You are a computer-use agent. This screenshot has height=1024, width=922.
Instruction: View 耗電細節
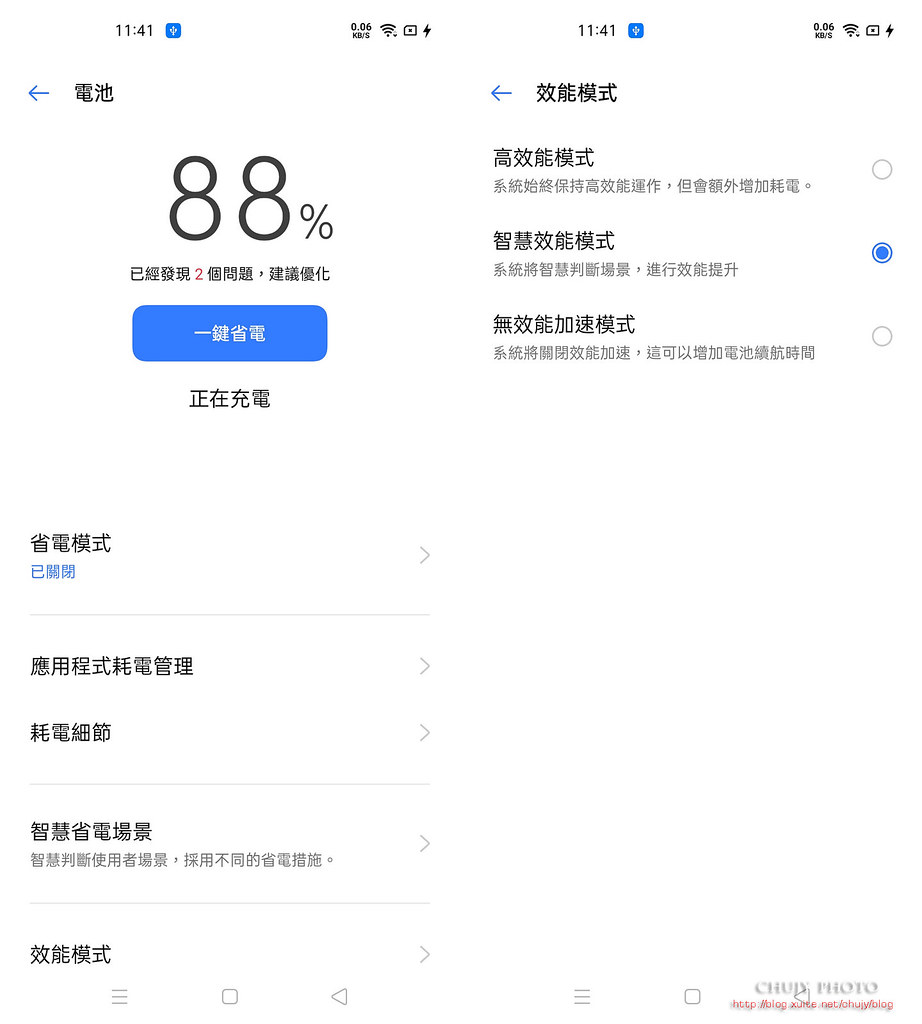click(x=229, y=733)
